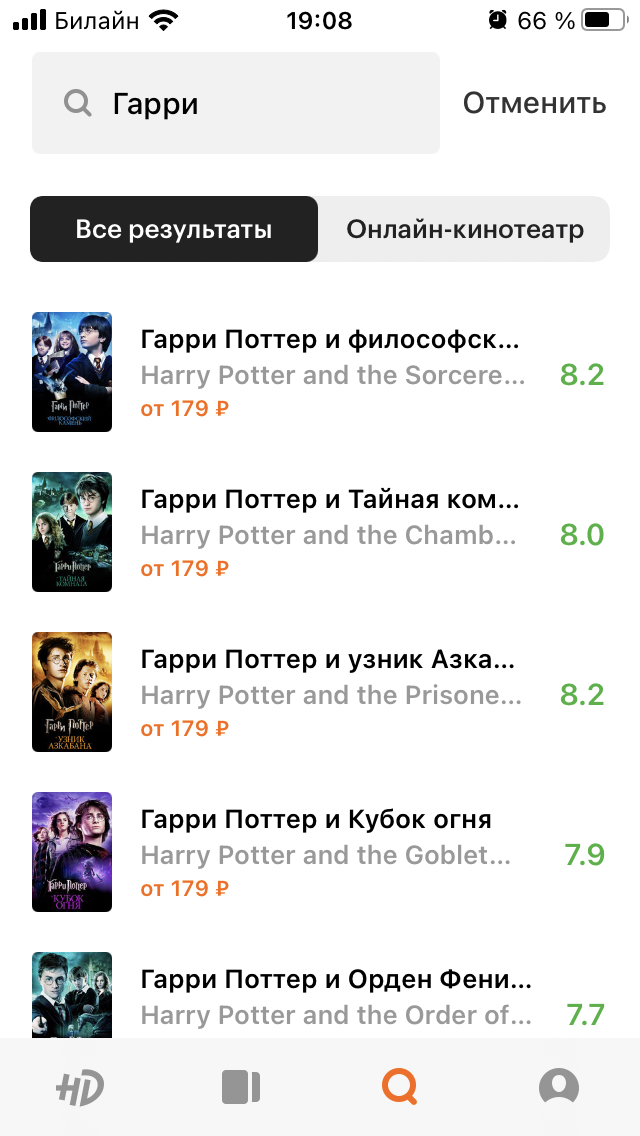
Task: Open "Гарри Поттер и узник Азкабана" result
Action: (330, 693)
